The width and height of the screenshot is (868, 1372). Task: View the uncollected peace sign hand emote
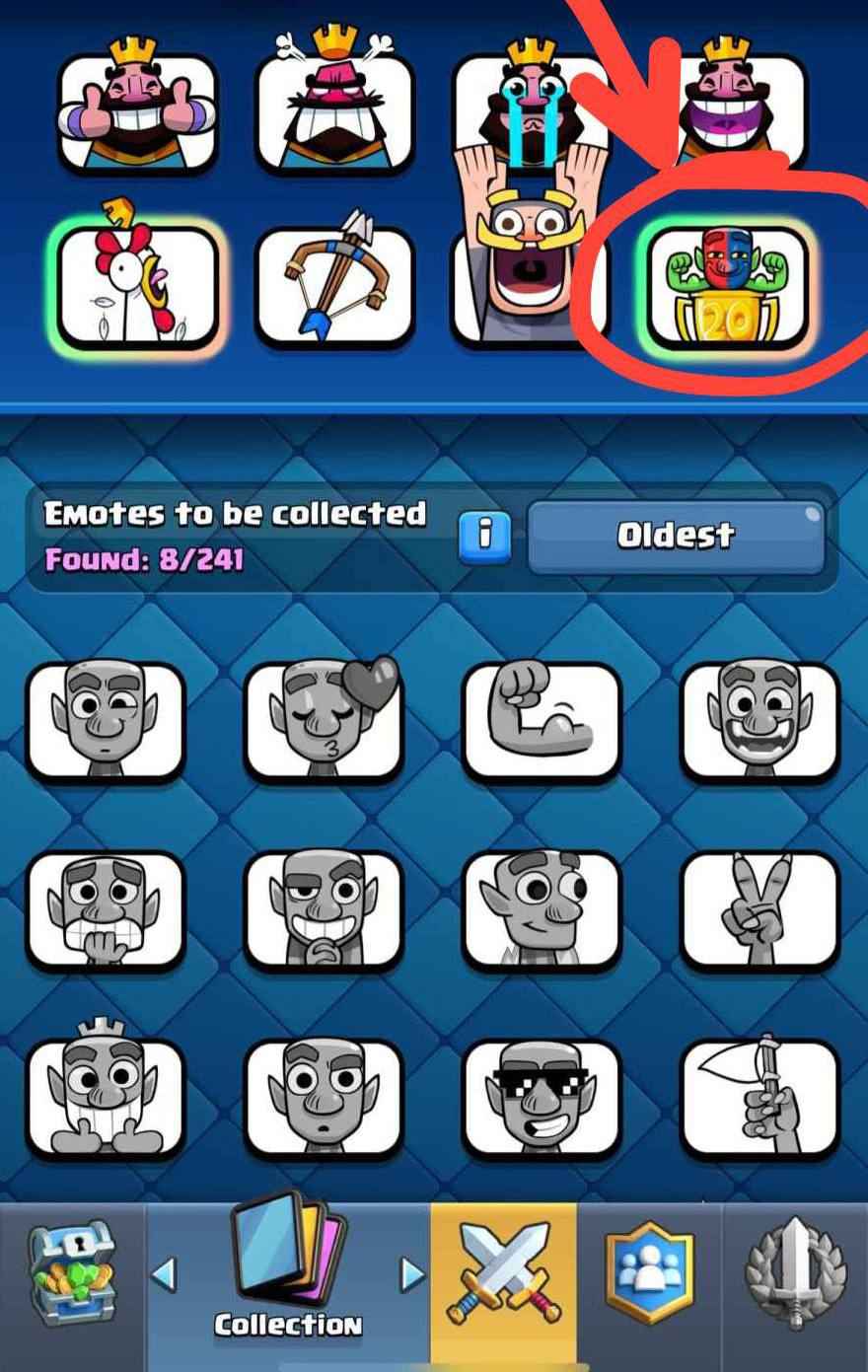pyautogui.click(x=760, y=909)
